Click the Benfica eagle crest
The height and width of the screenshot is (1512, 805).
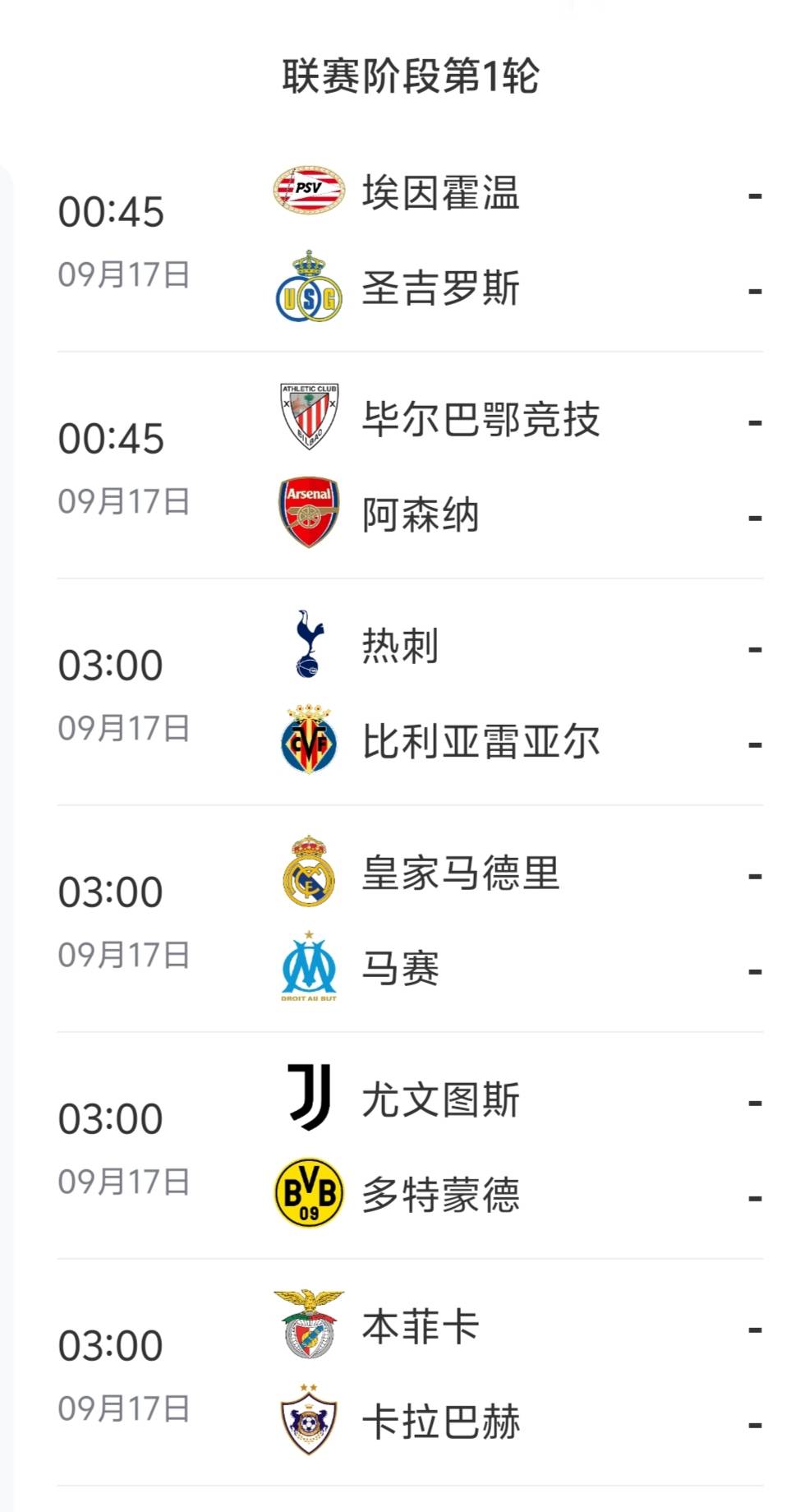point(308,1326)
